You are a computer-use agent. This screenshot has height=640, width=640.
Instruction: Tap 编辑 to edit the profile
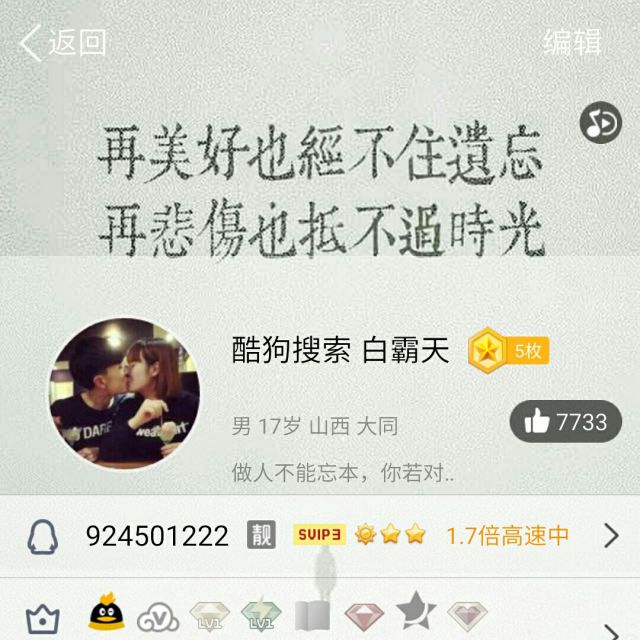(573, 42)
